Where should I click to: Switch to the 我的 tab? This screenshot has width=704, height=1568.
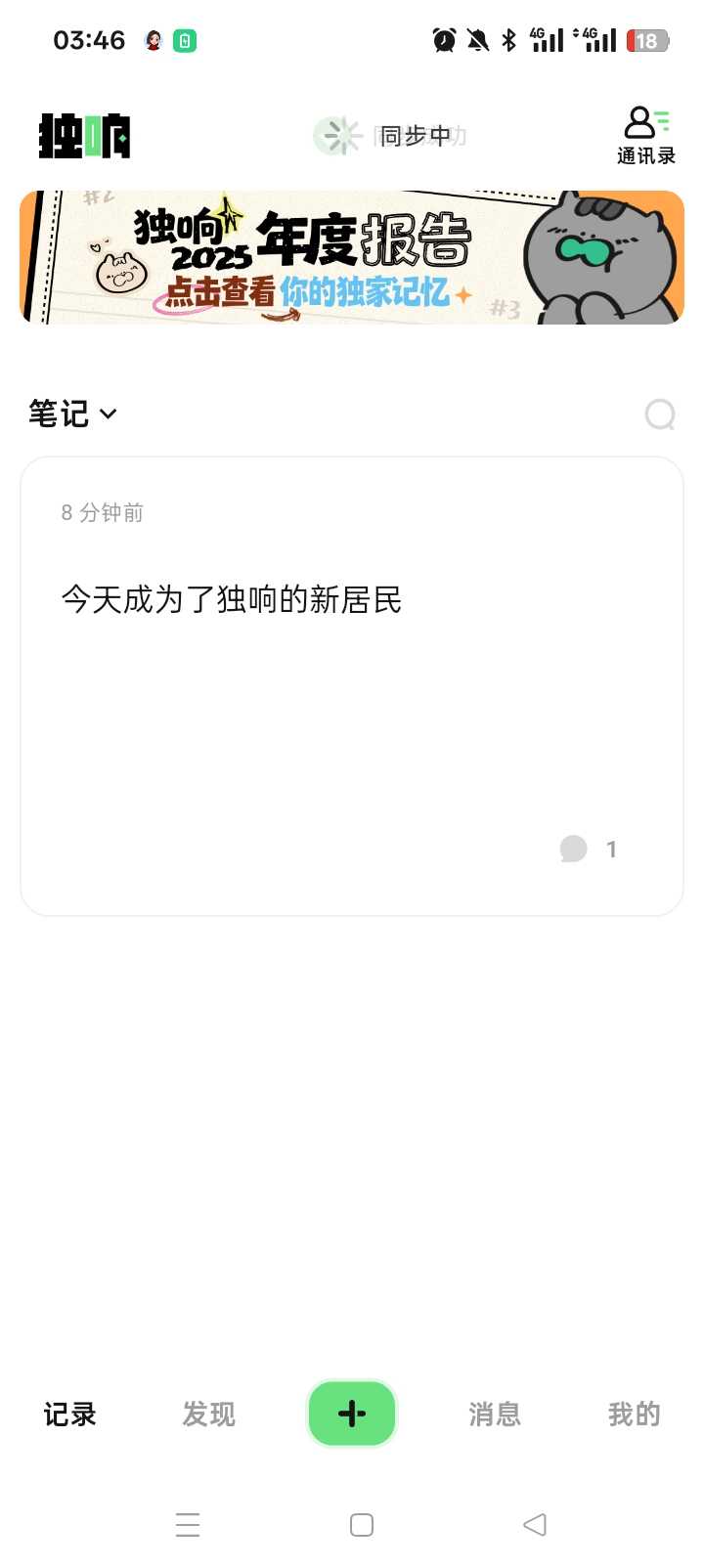634,1414
